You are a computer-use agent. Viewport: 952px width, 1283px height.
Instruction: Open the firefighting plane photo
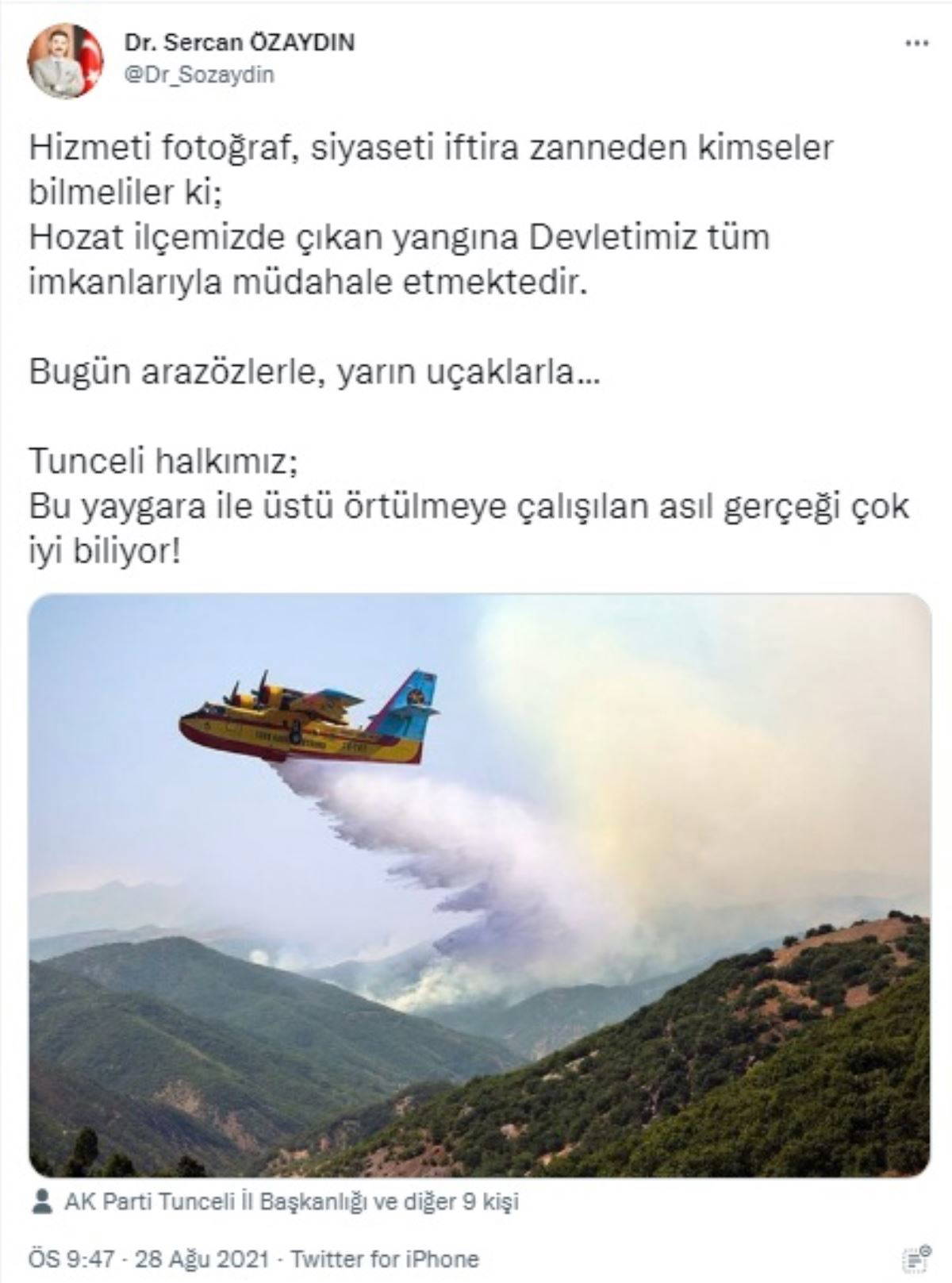[479, 885]
